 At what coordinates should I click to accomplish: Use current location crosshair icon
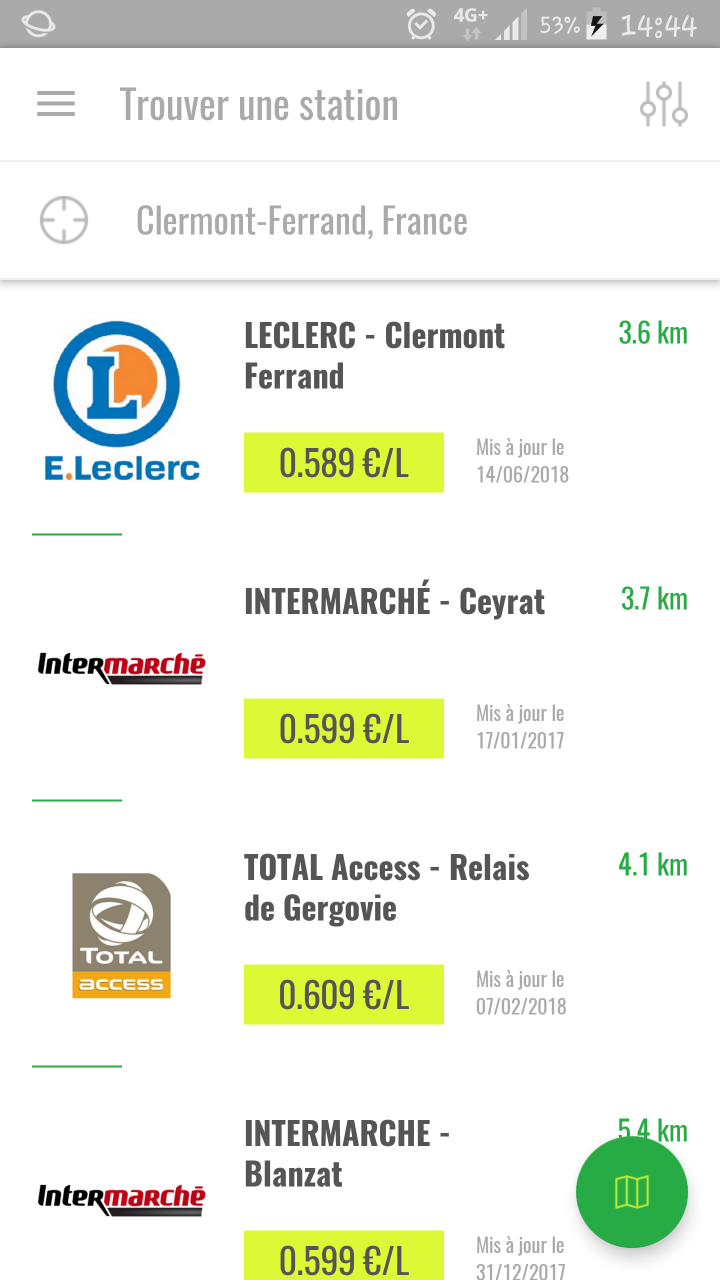click(64, 220)
